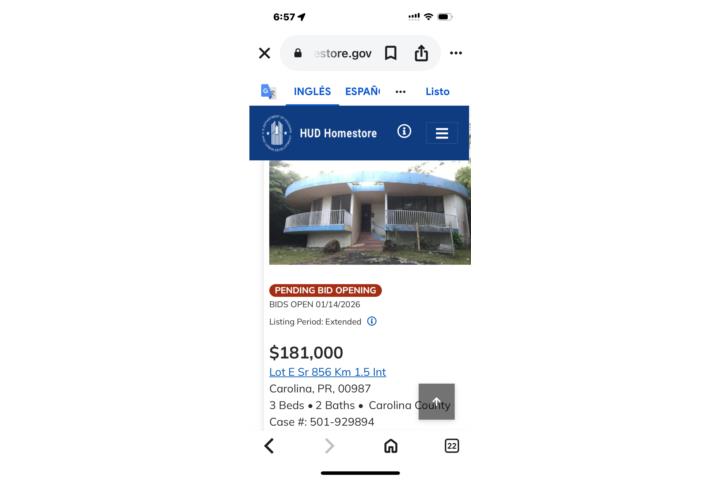The image size is (720, 480).
Task: Open the HUD Homestore hamburger menu
Action: (441, 133)
